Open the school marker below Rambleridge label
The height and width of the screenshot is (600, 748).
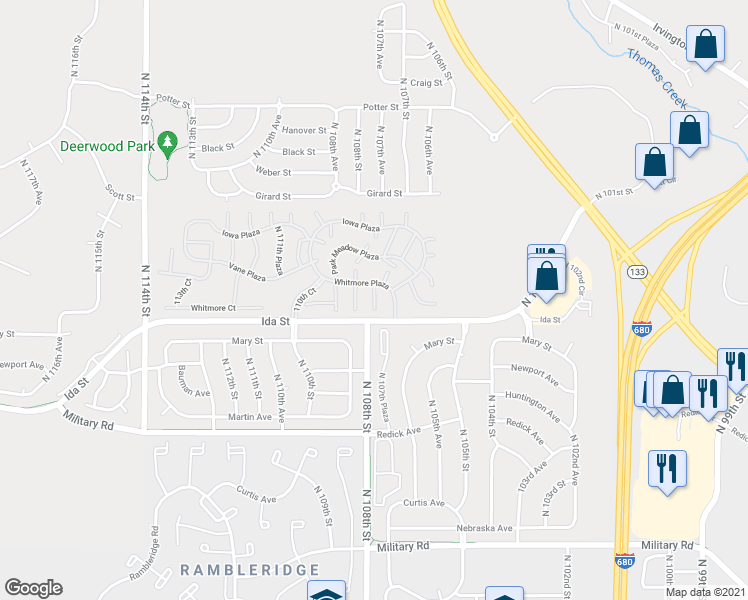click(x=326, y=591)
